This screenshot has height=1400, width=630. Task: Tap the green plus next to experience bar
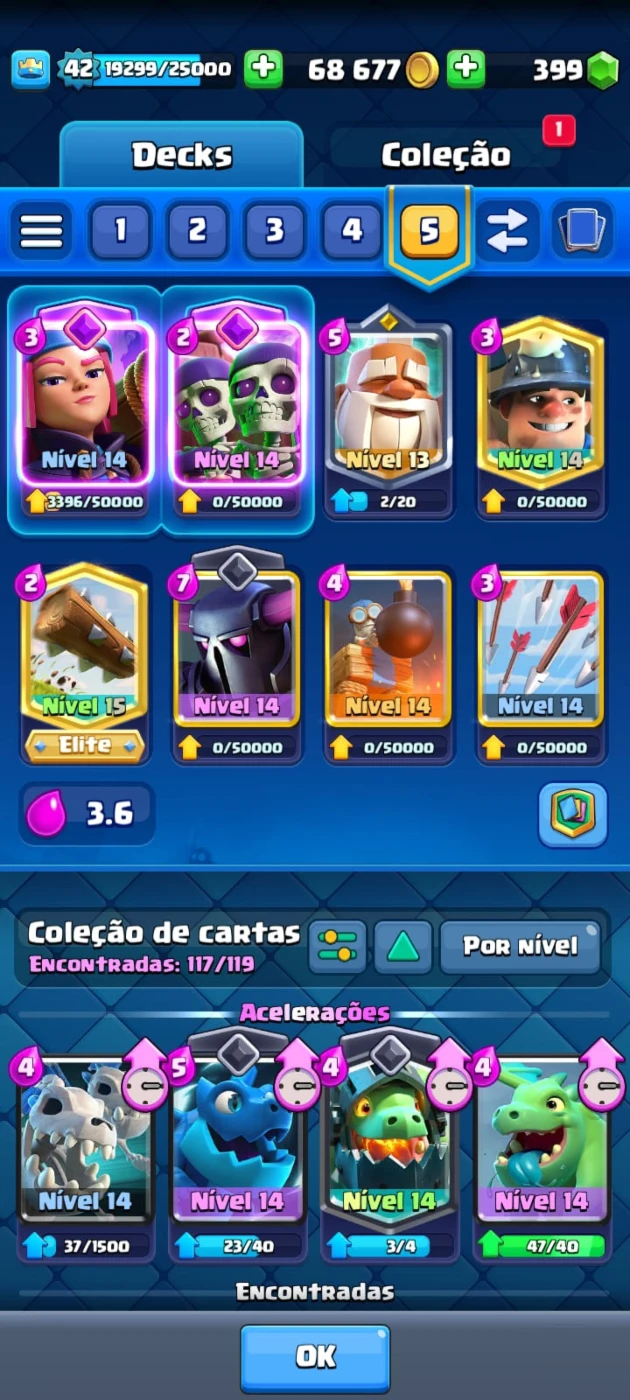(x=263, y=69)
